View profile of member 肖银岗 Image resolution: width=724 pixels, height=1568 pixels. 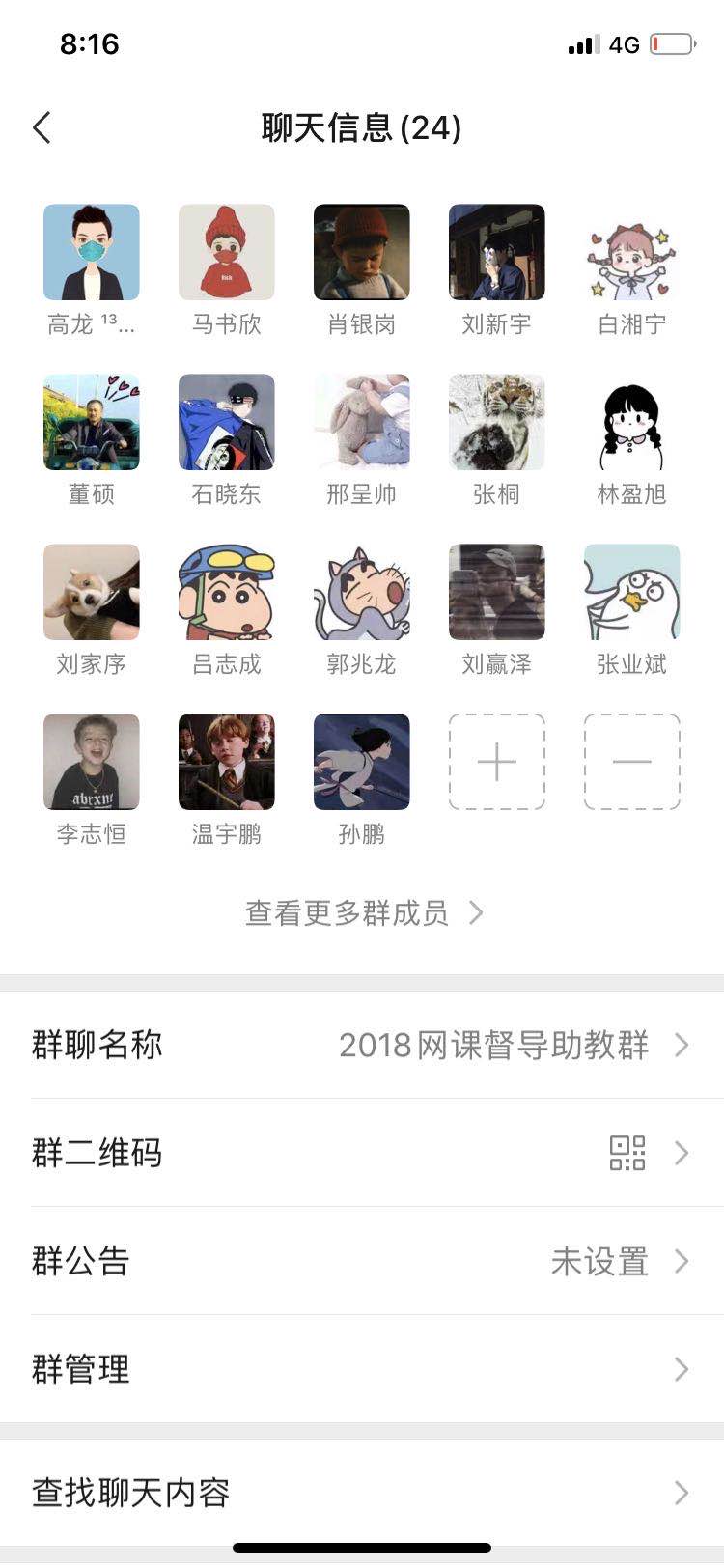click(362, 252)
